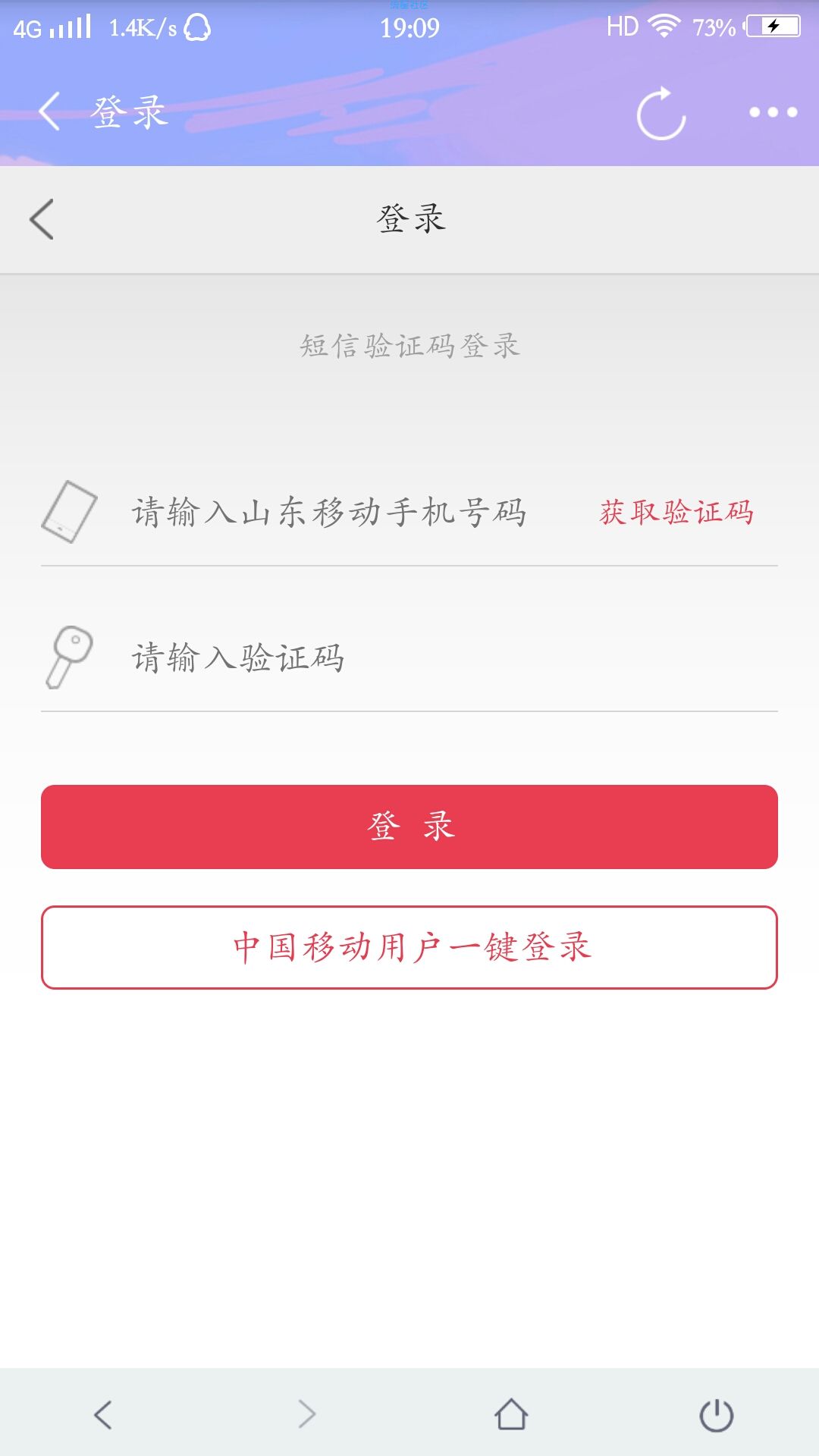Navigate back with the bottom bar arrow
The height and width of the screenshot is (1456, 819).
tap(103, 1414)
